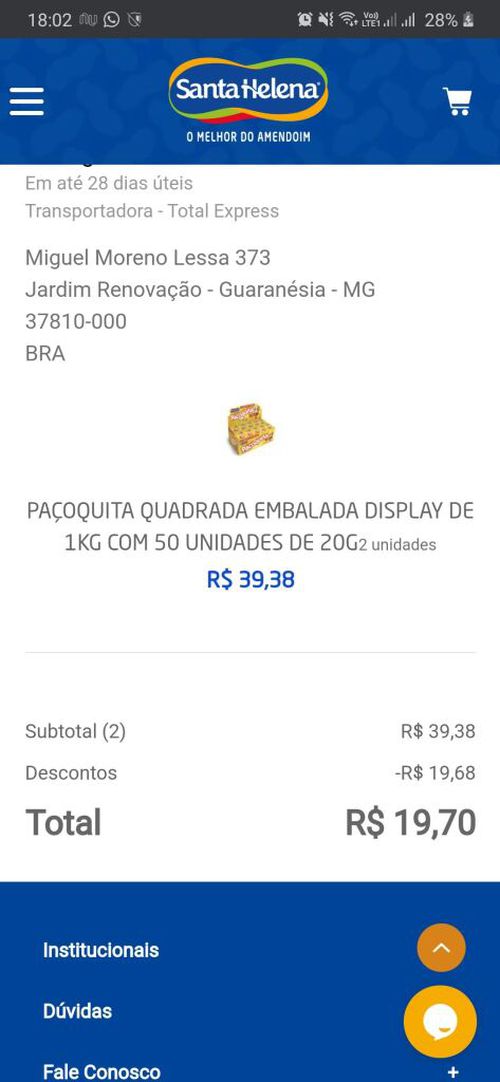Open the chat support bubble
This screenshot has width=500, height=1082.
click(x=440, y=1022)
